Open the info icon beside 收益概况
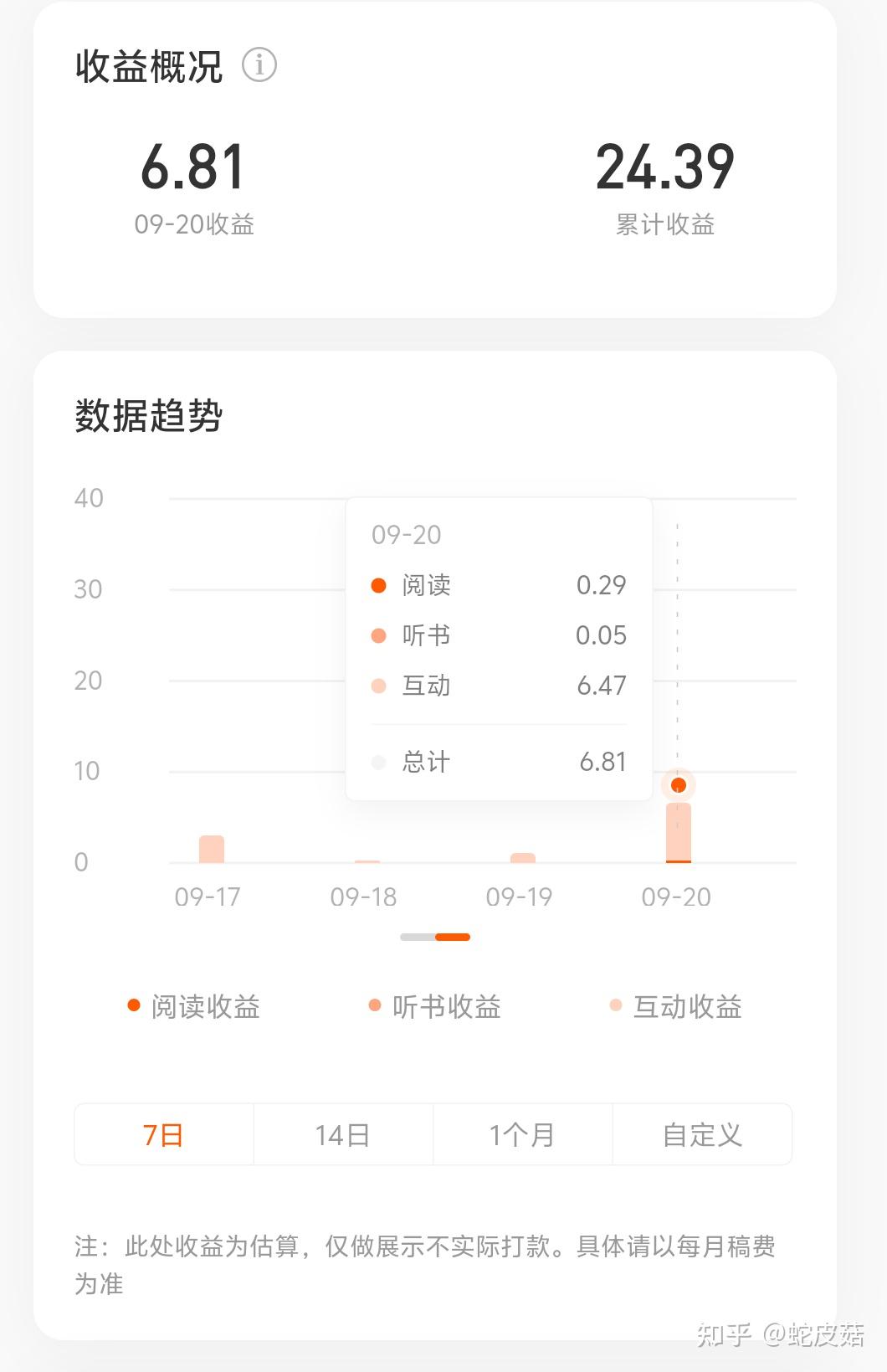Image resolution: width=887 pixels, height=1372 pixels. click(259, 64)
